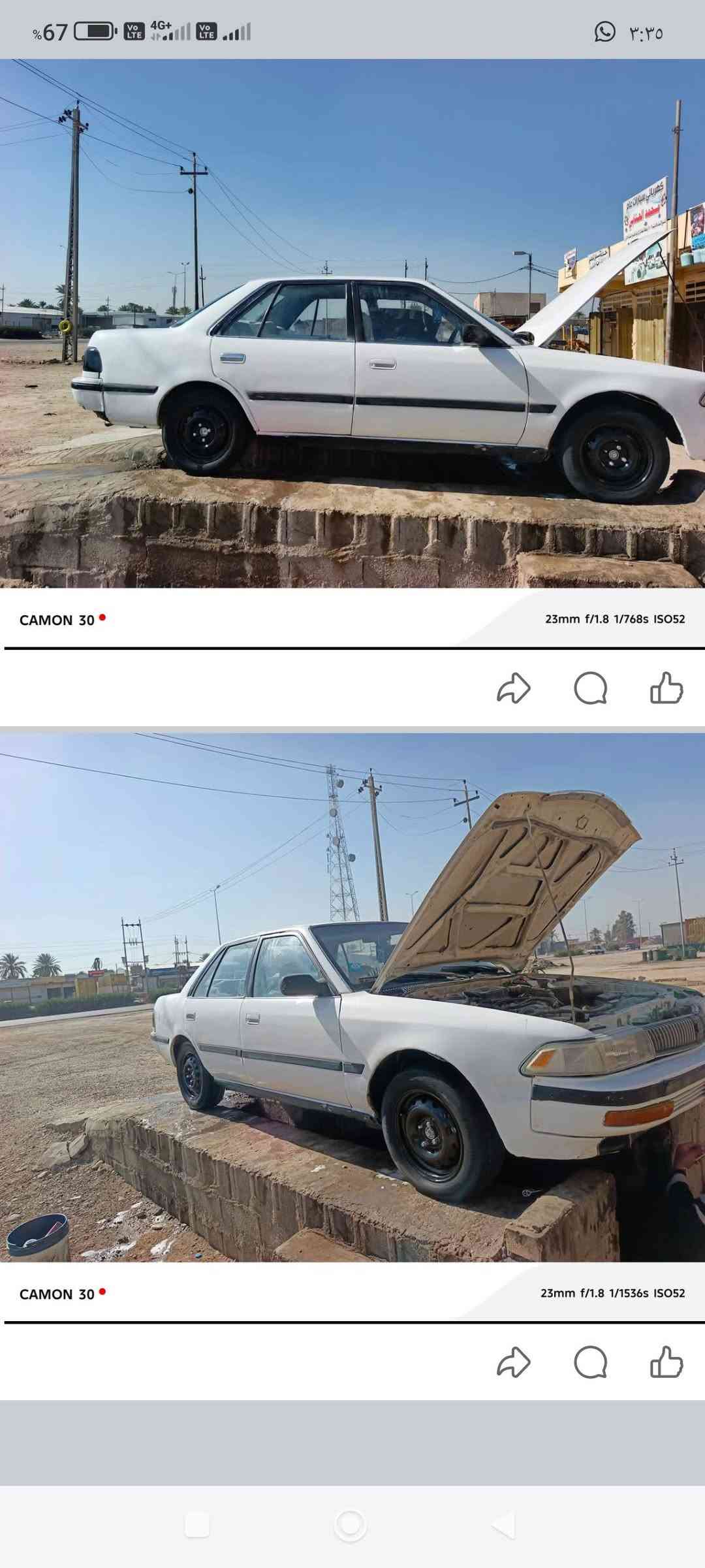This screenshot has width=705, height=1568.
Task: Share the second open-hood car photo
Action: coord(514,1362)
